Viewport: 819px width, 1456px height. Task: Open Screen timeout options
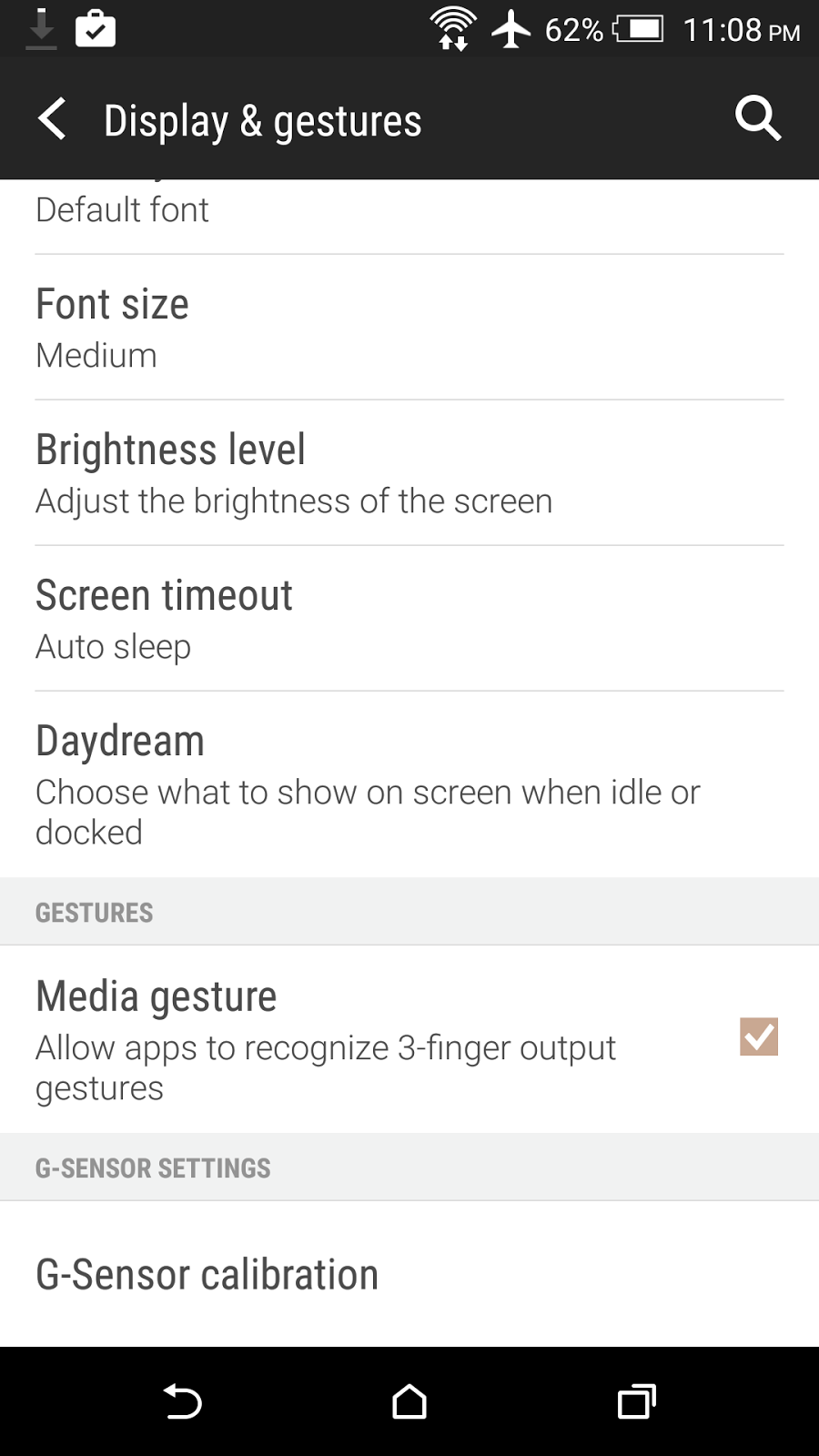pyautogui.click(x=409, y=619)
